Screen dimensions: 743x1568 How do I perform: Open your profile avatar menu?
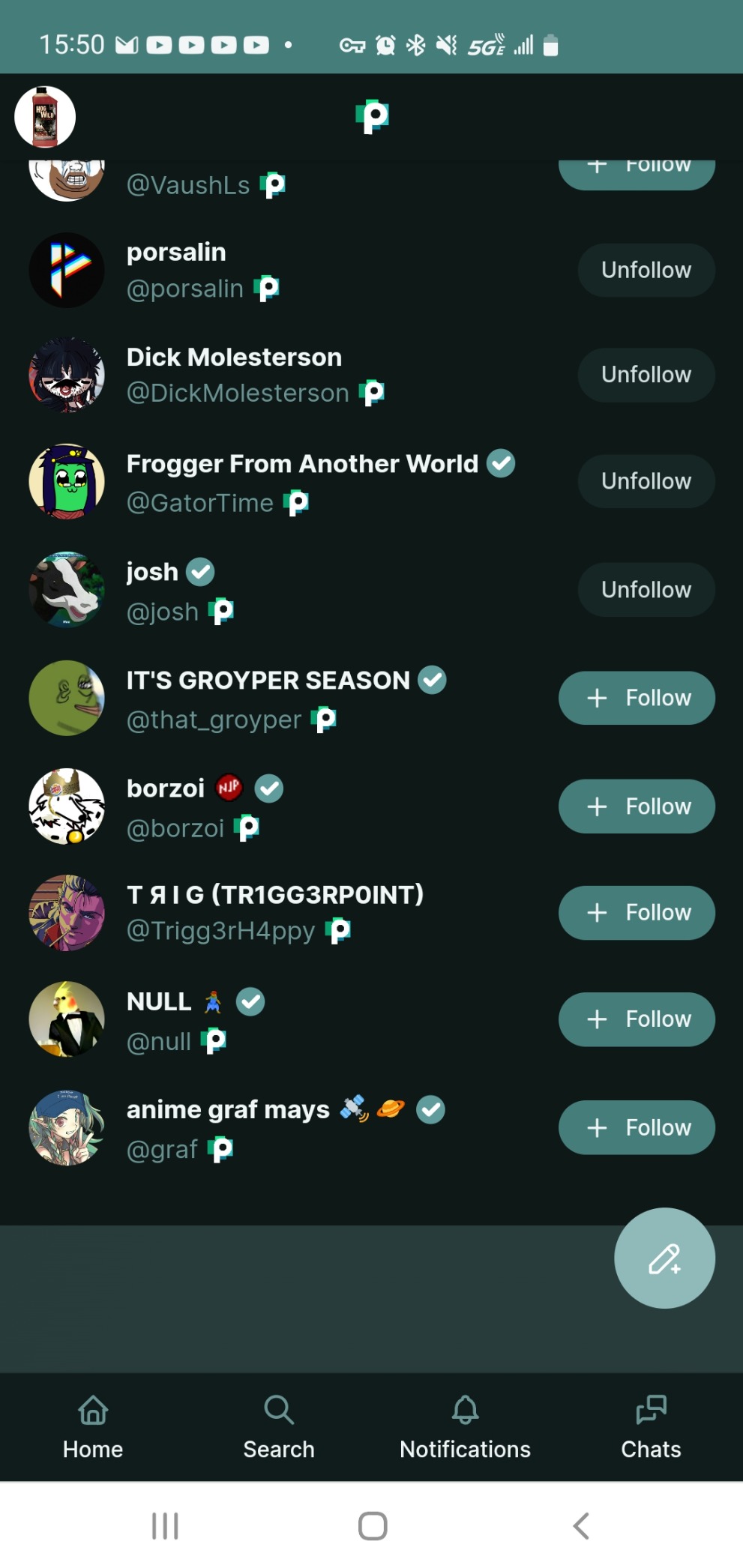click(45, 117)
